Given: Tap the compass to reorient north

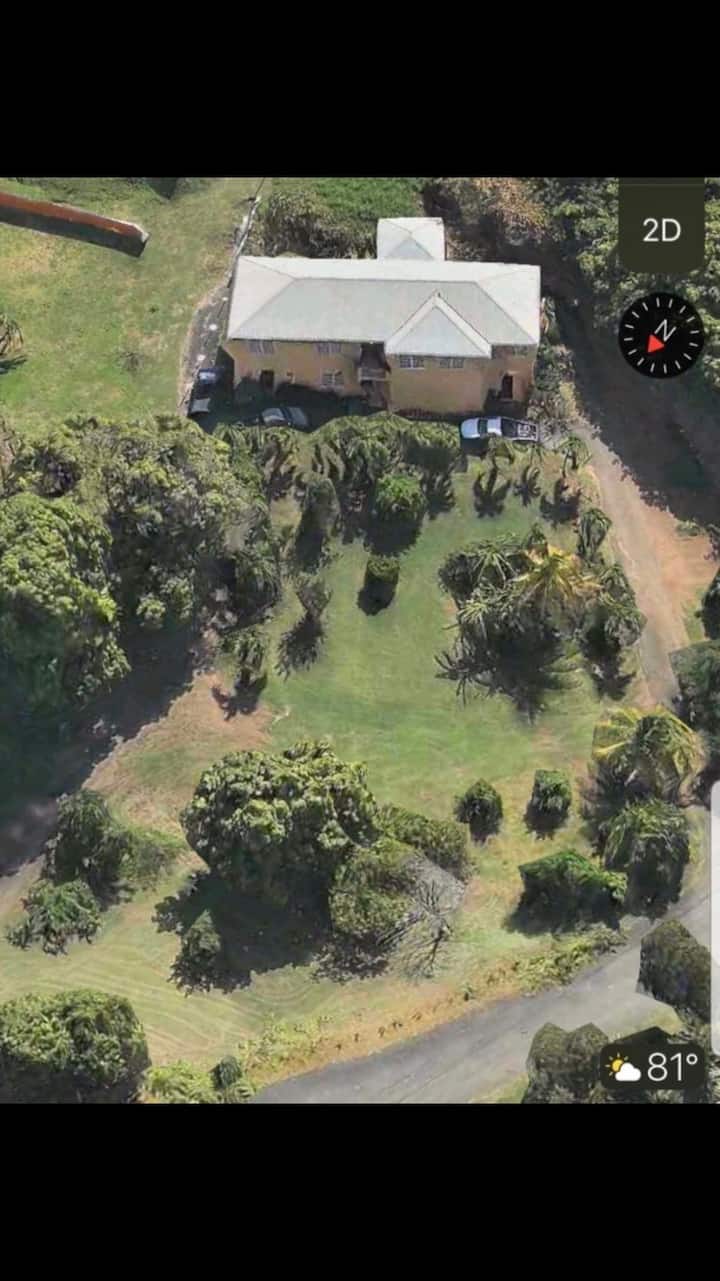Looking at the screenshot, I should [x=661, y=335].
